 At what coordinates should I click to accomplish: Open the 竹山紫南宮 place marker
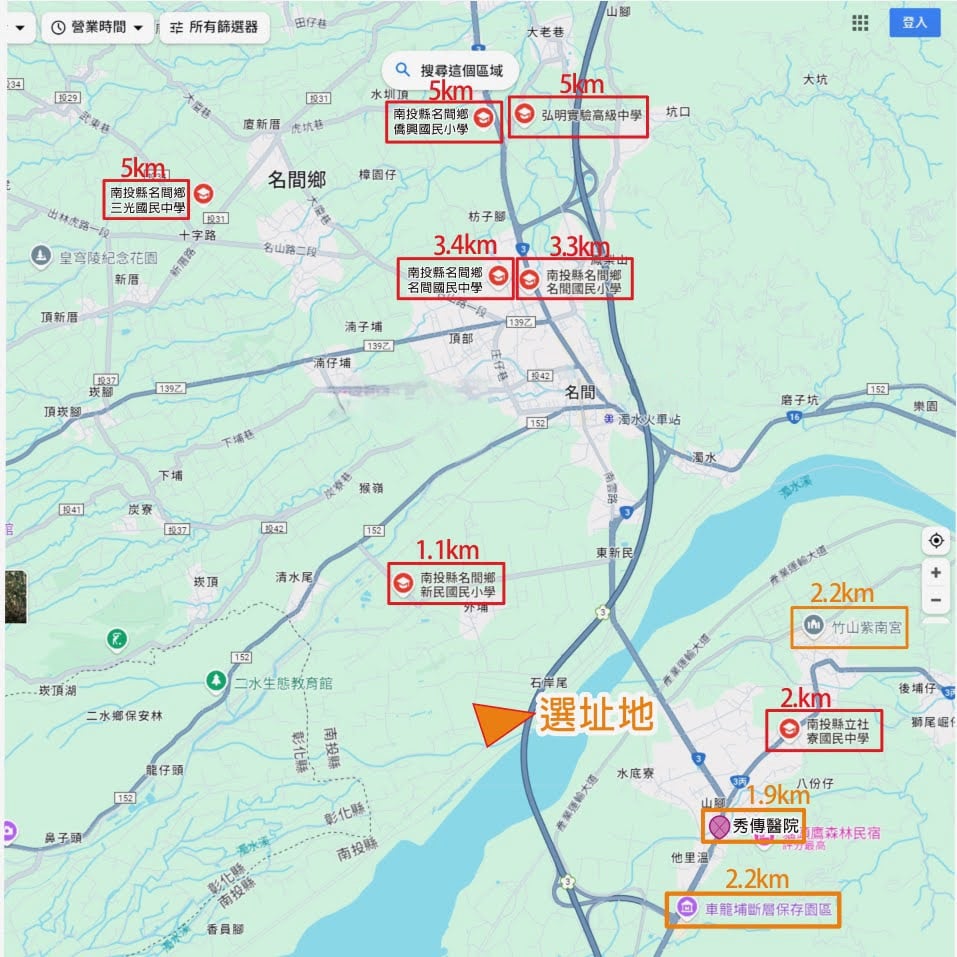[812, 628]
